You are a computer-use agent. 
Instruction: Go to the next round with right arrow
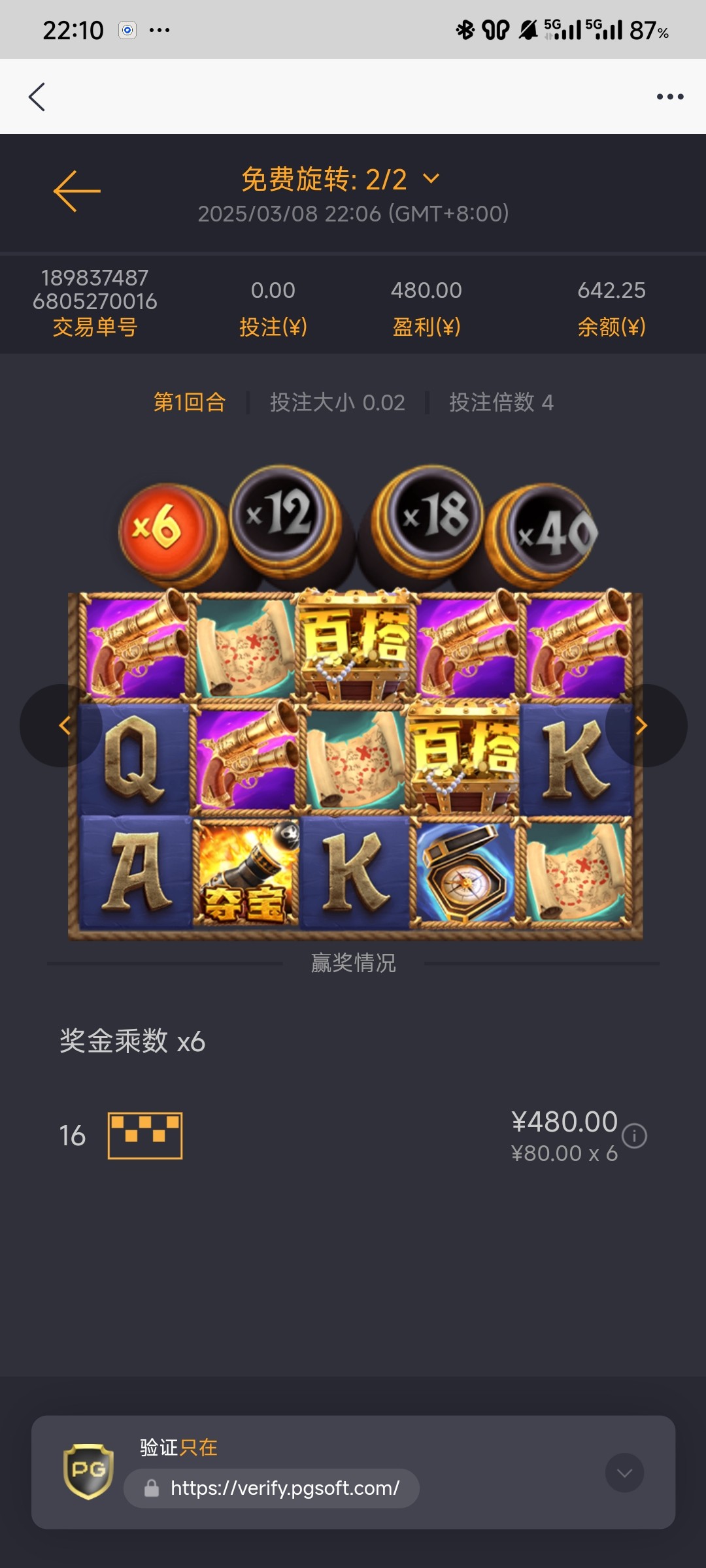[643, 725]
